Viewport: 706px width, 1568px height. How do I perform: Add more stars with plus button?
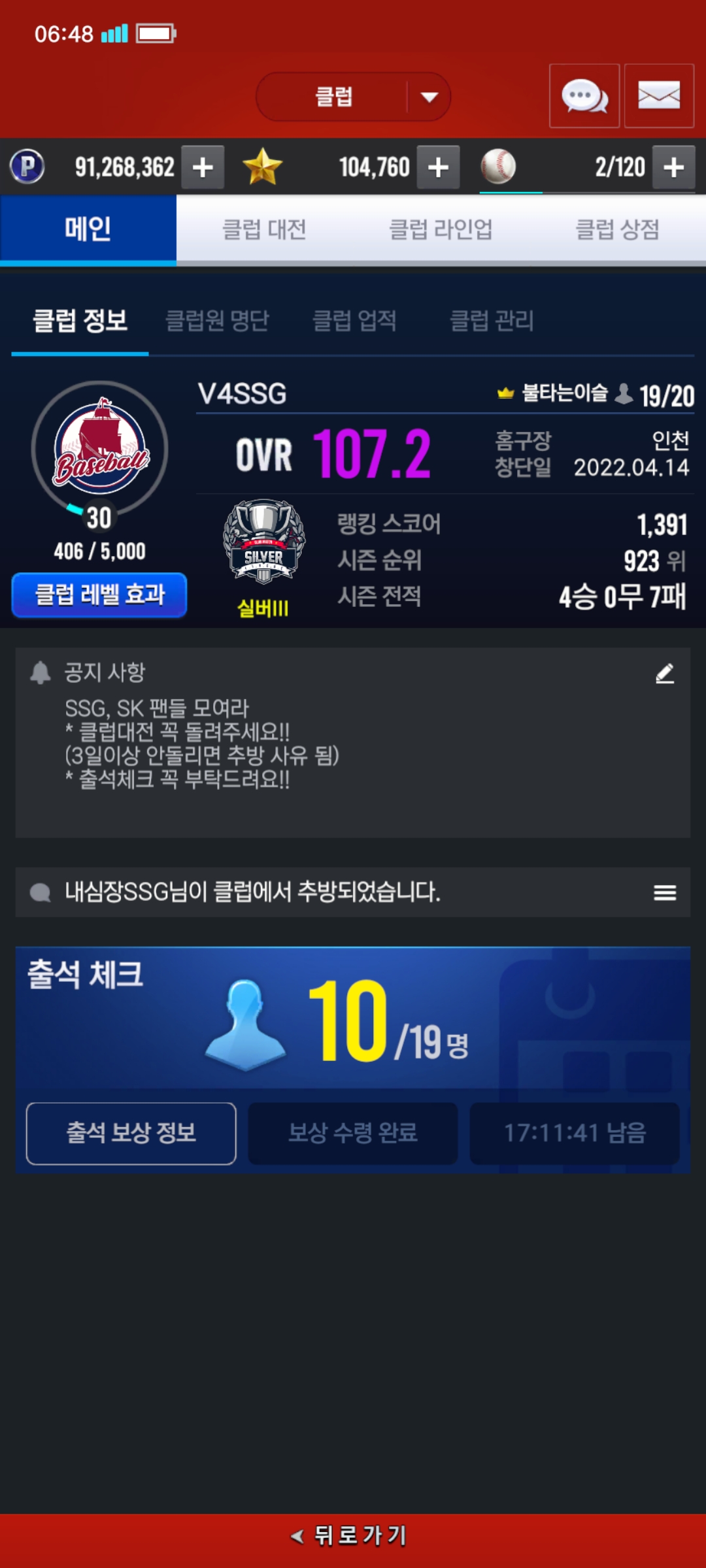click(438, 167)
